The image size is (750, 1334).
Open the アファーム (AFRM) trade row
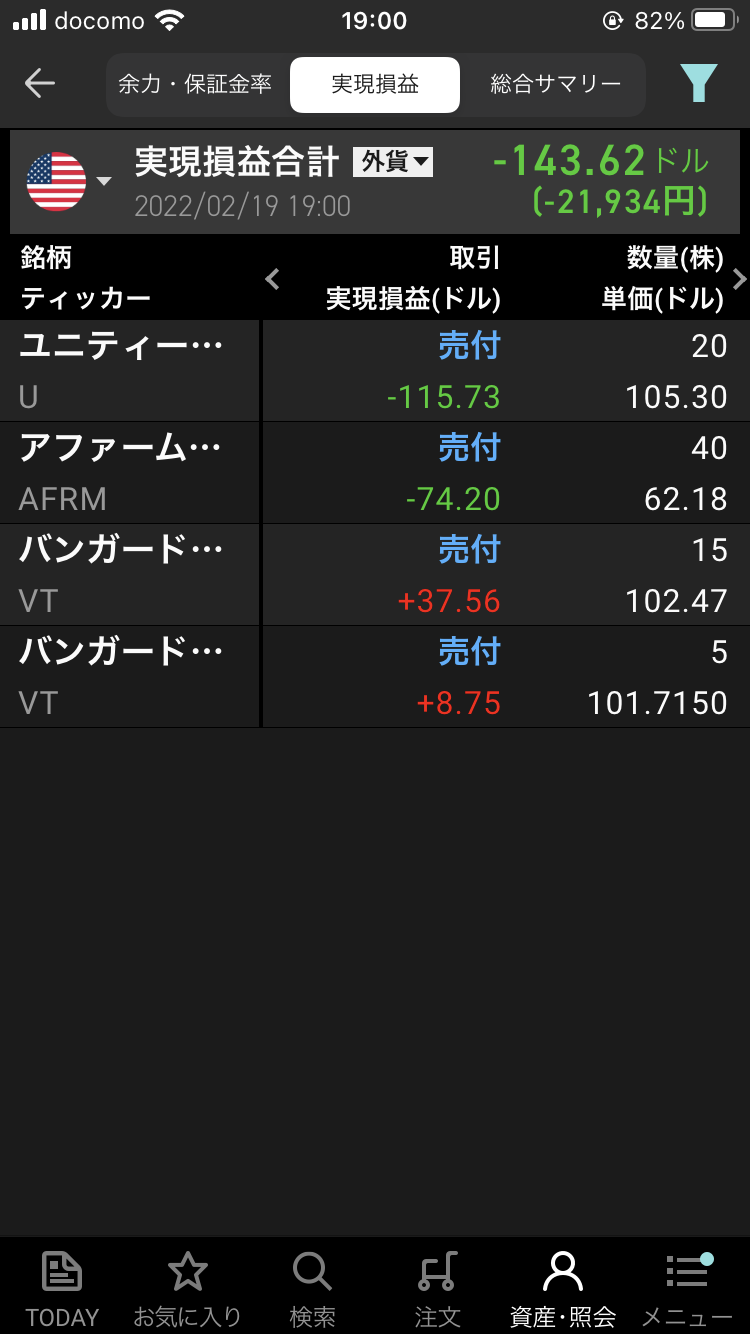pos(375,473)
